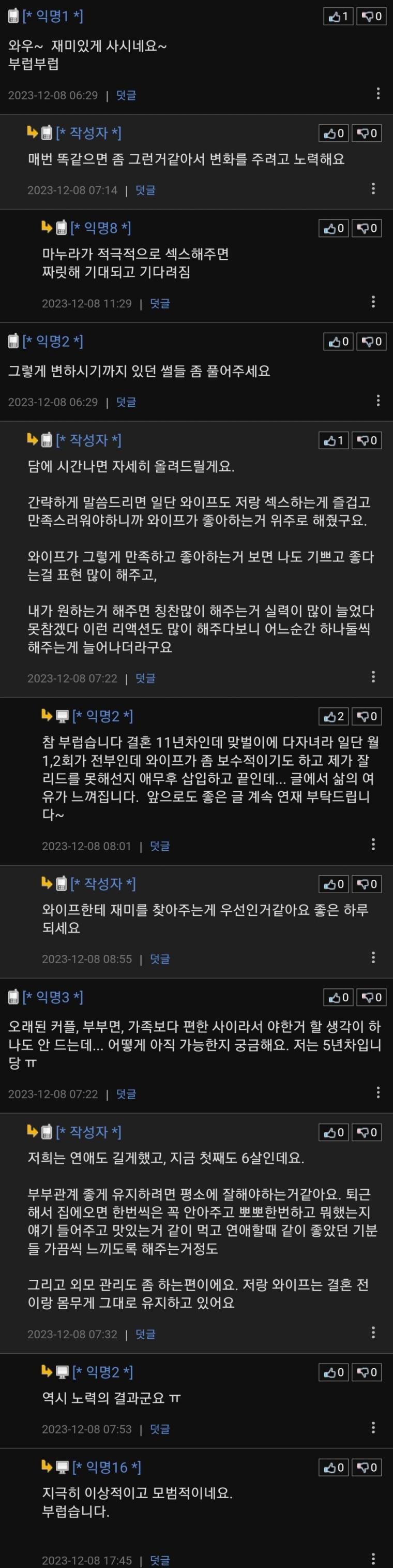Open overflow menu on author's 07:32 reply
The height and width of the screenshot is (1568, 393).
click(x=373, y=1333)
